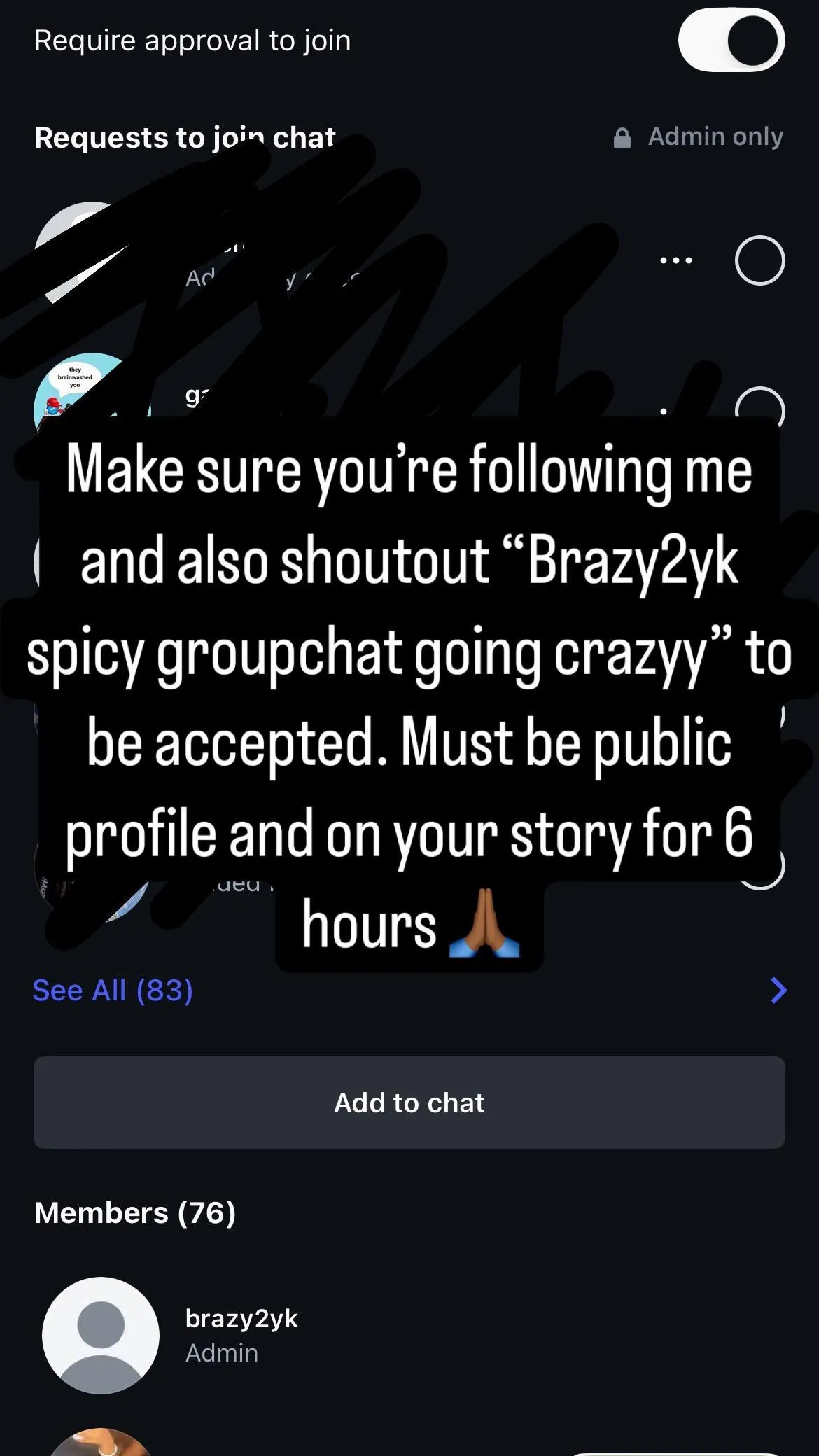Click the scribbled-out avatar of the first join request
The width and height of the screenshot is (819, 1456).
pos(77,259)
